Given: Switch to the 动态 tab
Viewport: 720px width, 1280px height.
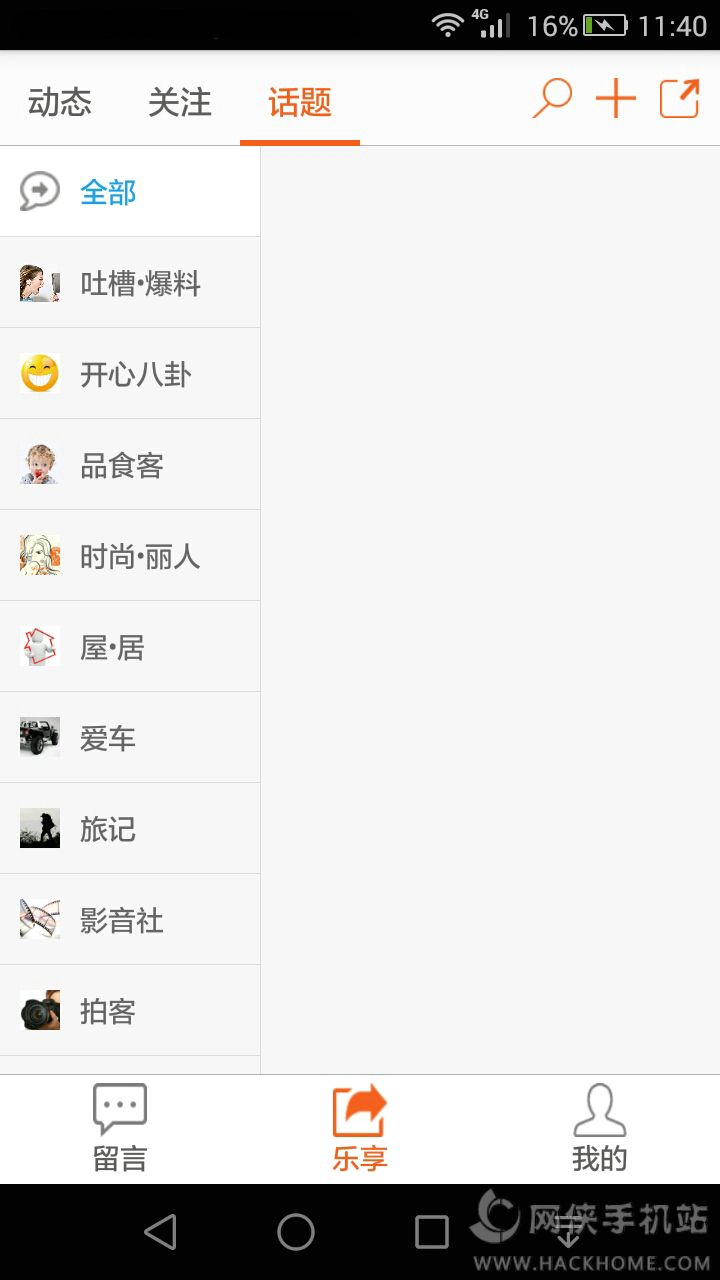Looking at the screenshot, I should tap(60, 102).
